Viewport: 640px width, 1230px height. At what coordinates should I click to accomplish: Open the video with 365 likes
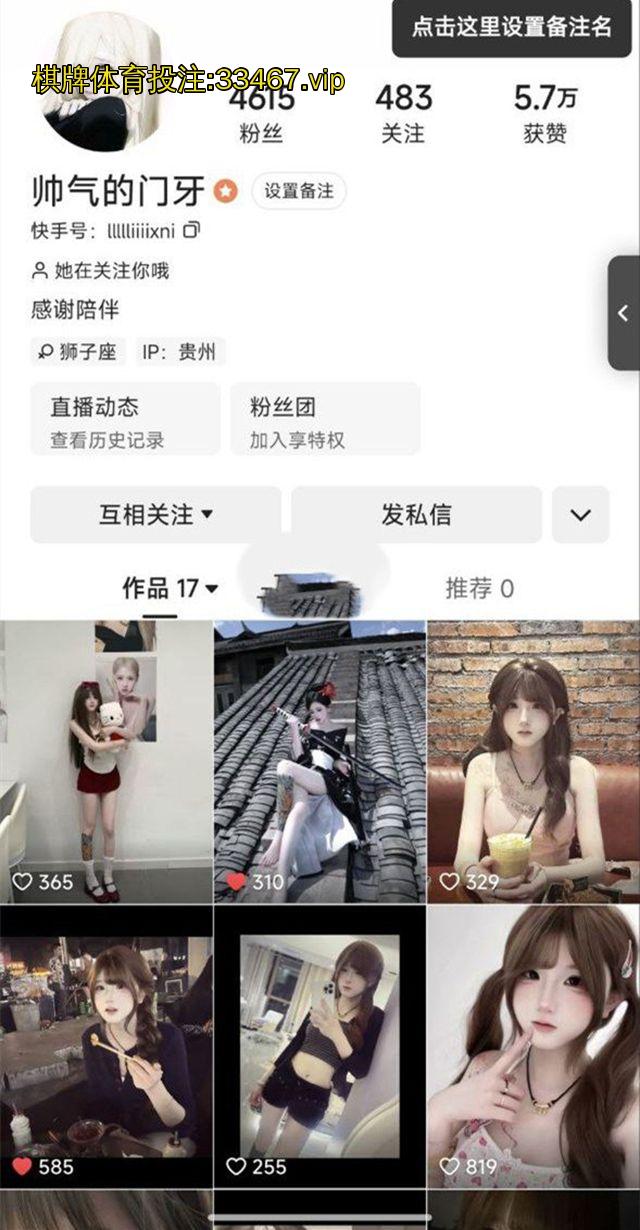106,760
